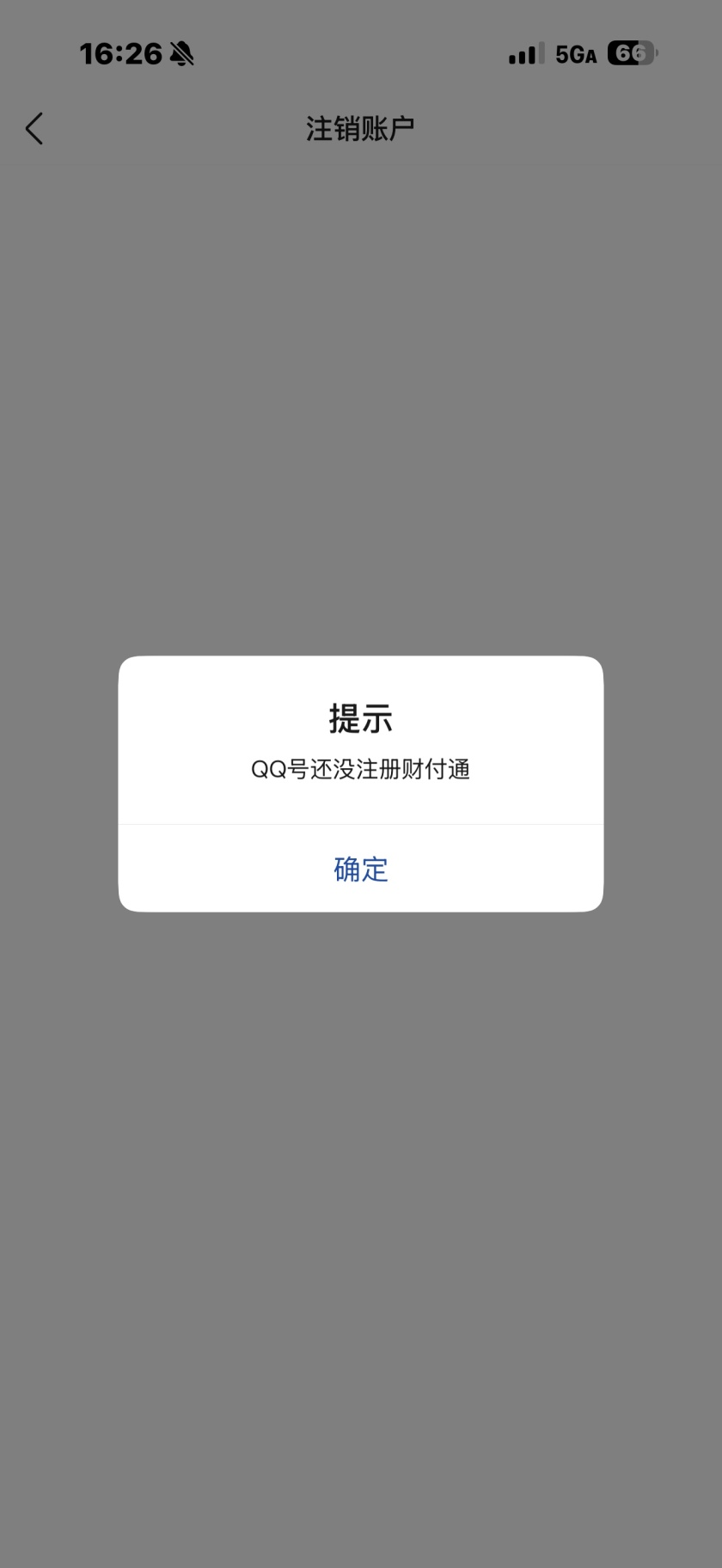The width and height of the screenshot is (722, 1568).
Task: Tap the battery indicator showing 66
Action: click(630, 53)
